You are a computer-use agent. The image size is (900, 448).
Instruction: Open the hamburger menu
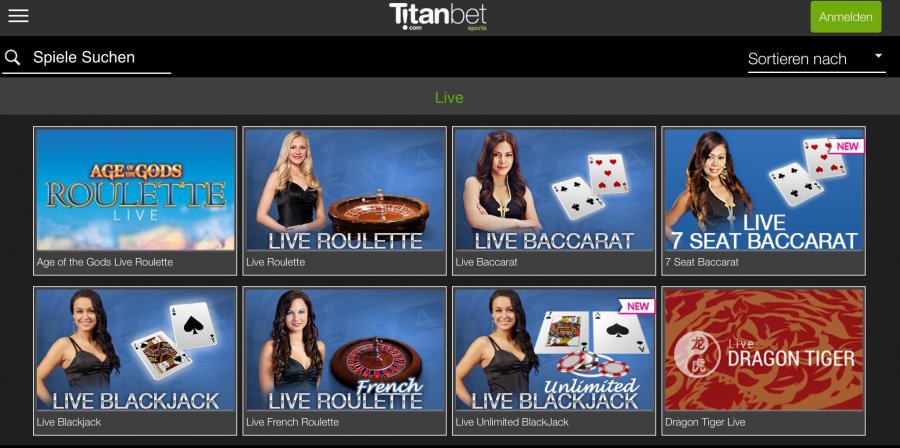click(x=18, y=16)
